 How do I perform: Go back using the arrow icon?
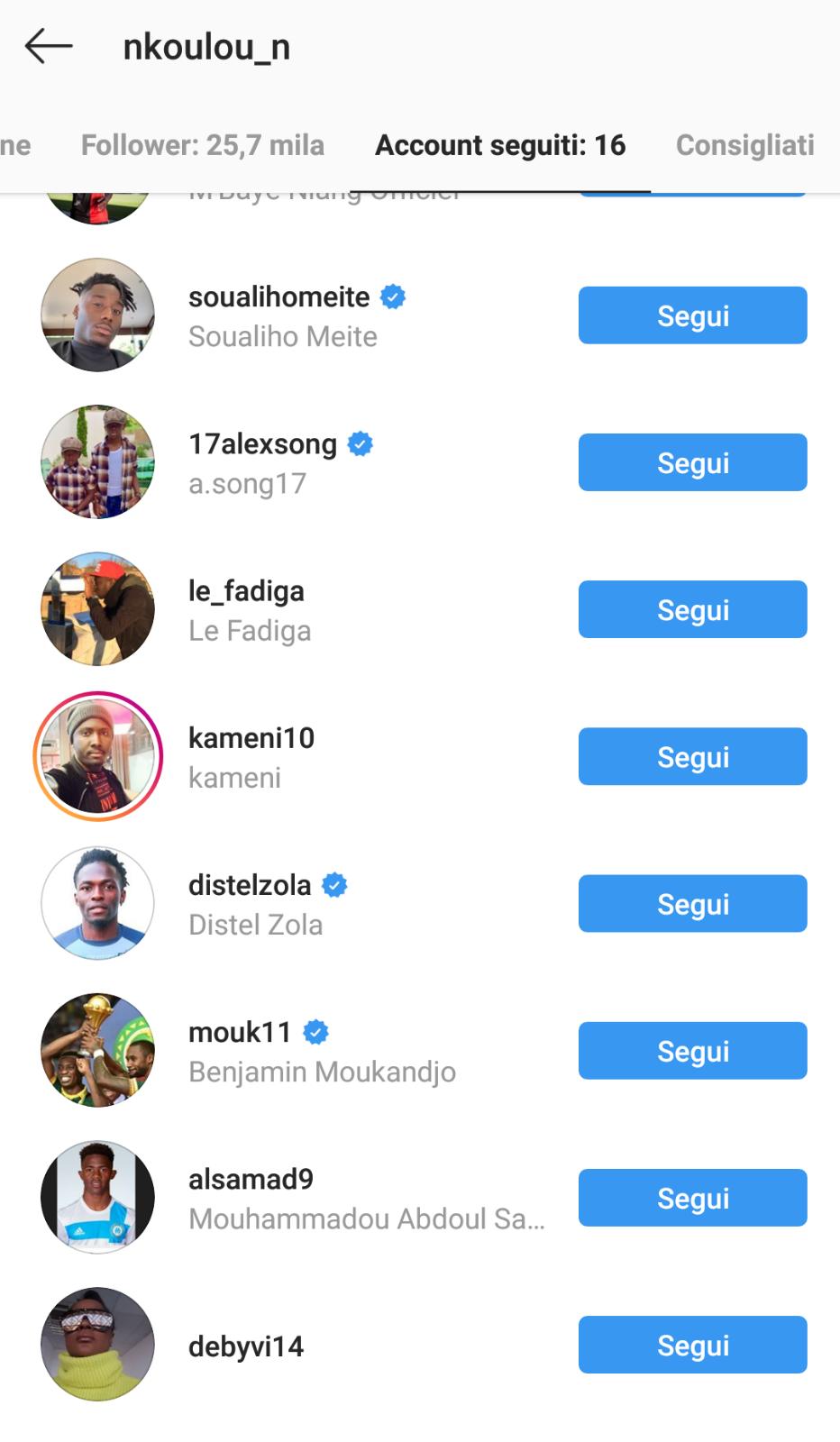tap(49, 47)
